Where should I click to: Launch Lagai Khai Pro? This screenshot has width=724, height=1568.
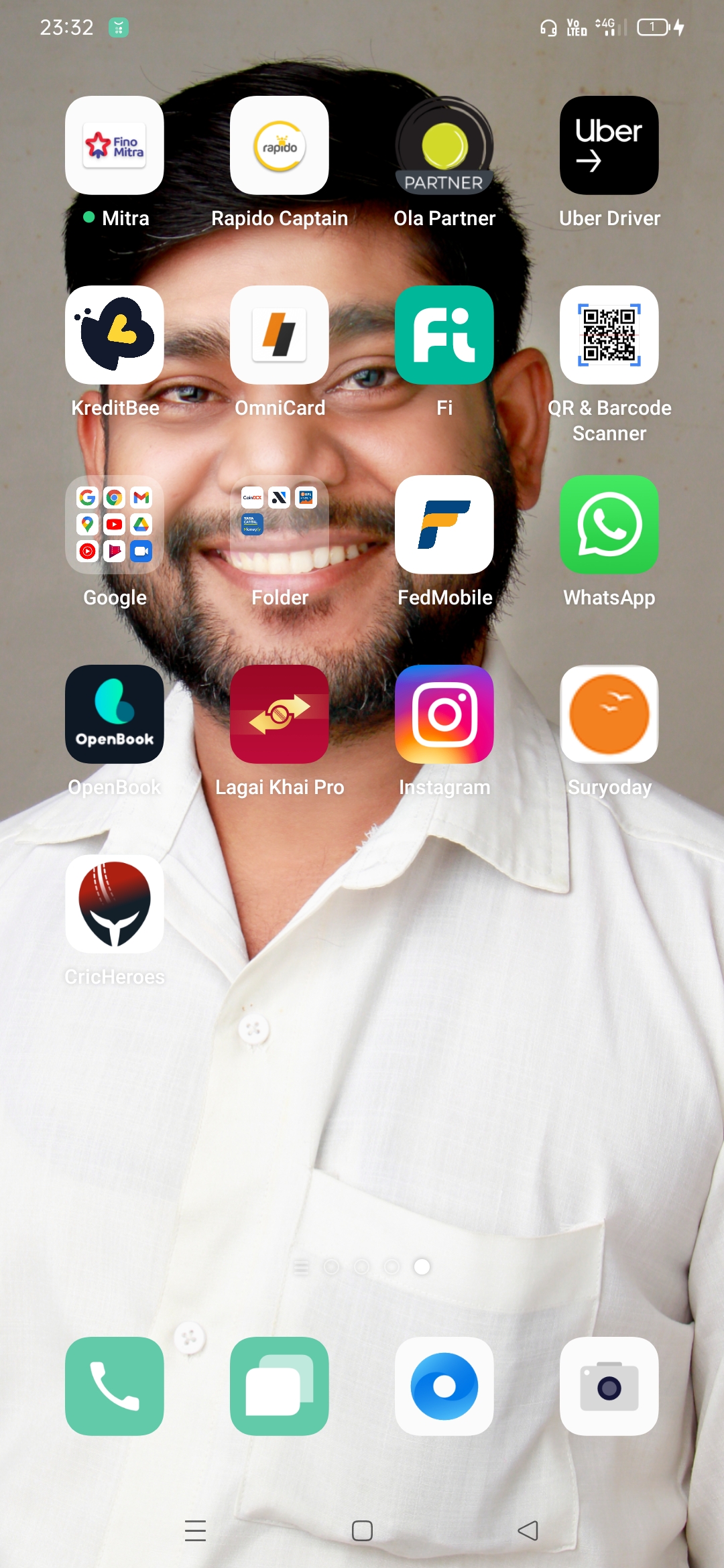(x=279, y=714)
